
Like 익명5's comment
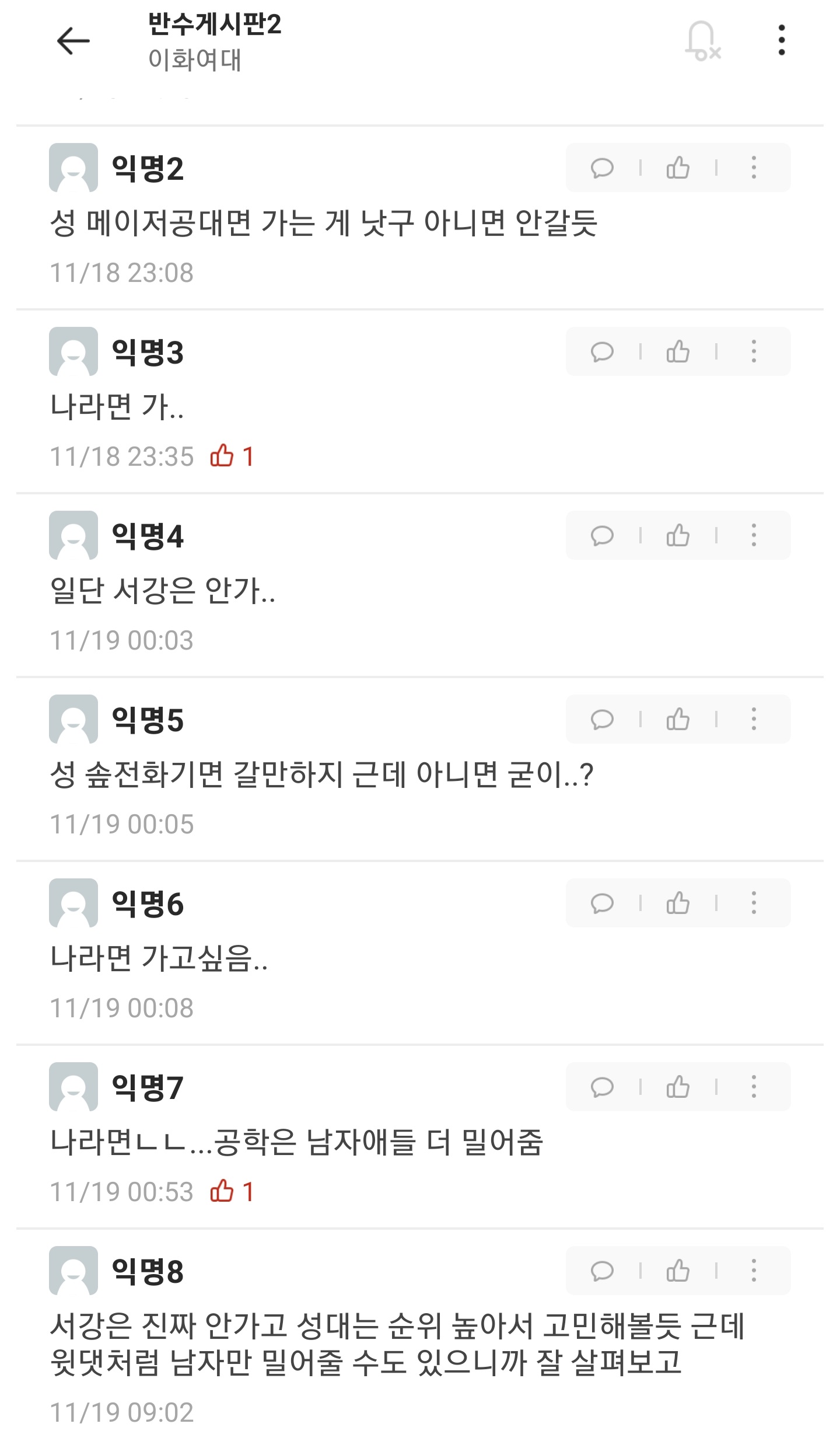click(678, 720)
